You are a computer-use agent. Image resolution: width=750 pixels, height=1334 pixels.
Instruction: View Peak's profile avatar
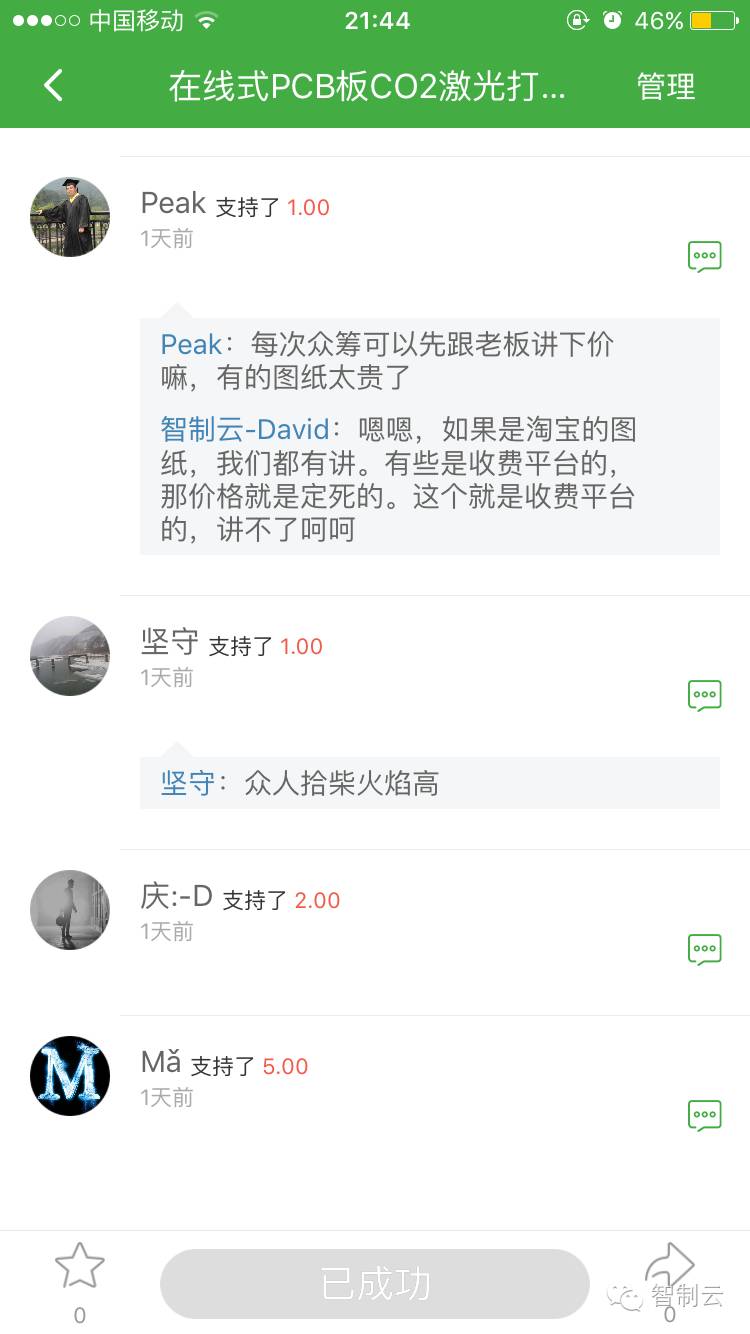pyautogui.click(x=70, y=217)
